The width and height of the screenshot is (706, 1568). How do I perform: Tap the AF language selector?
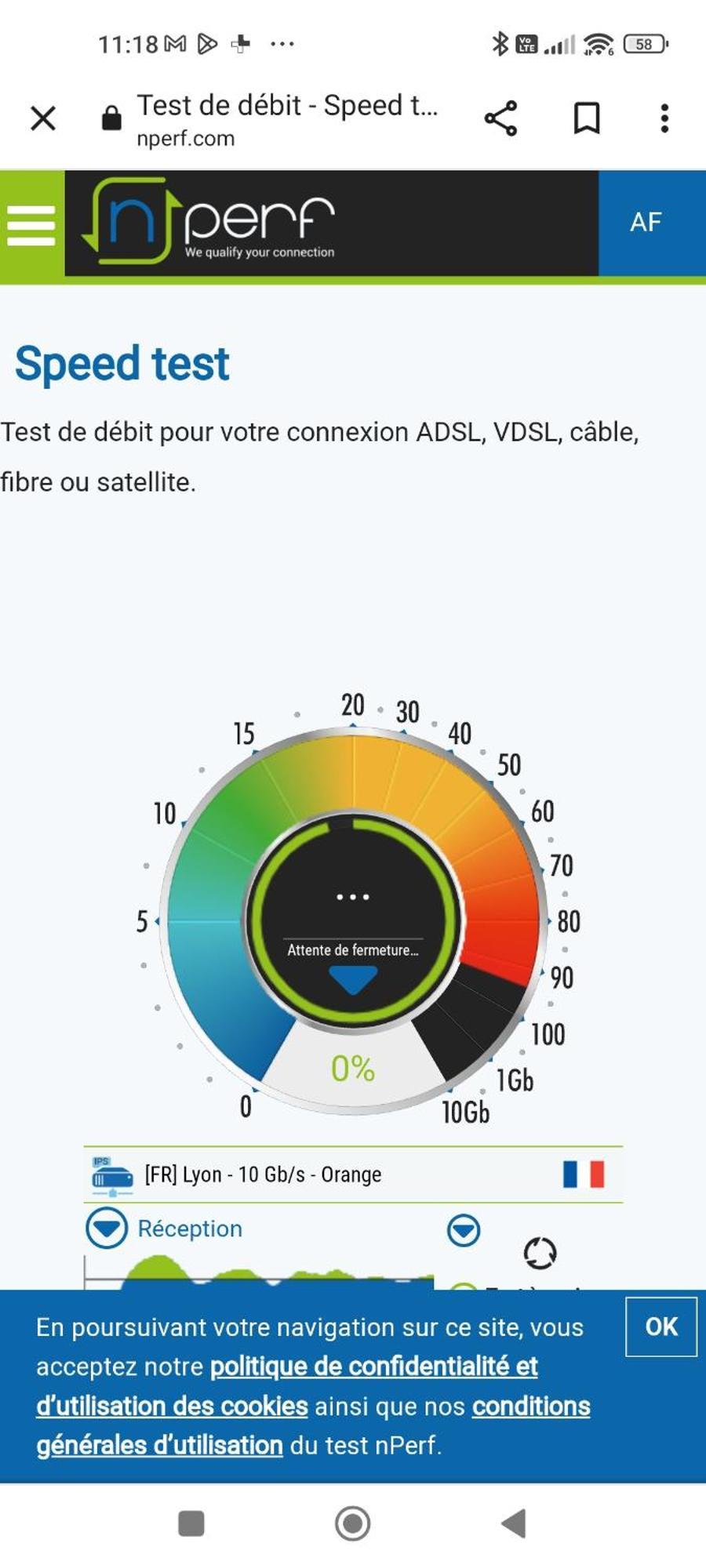646,223
